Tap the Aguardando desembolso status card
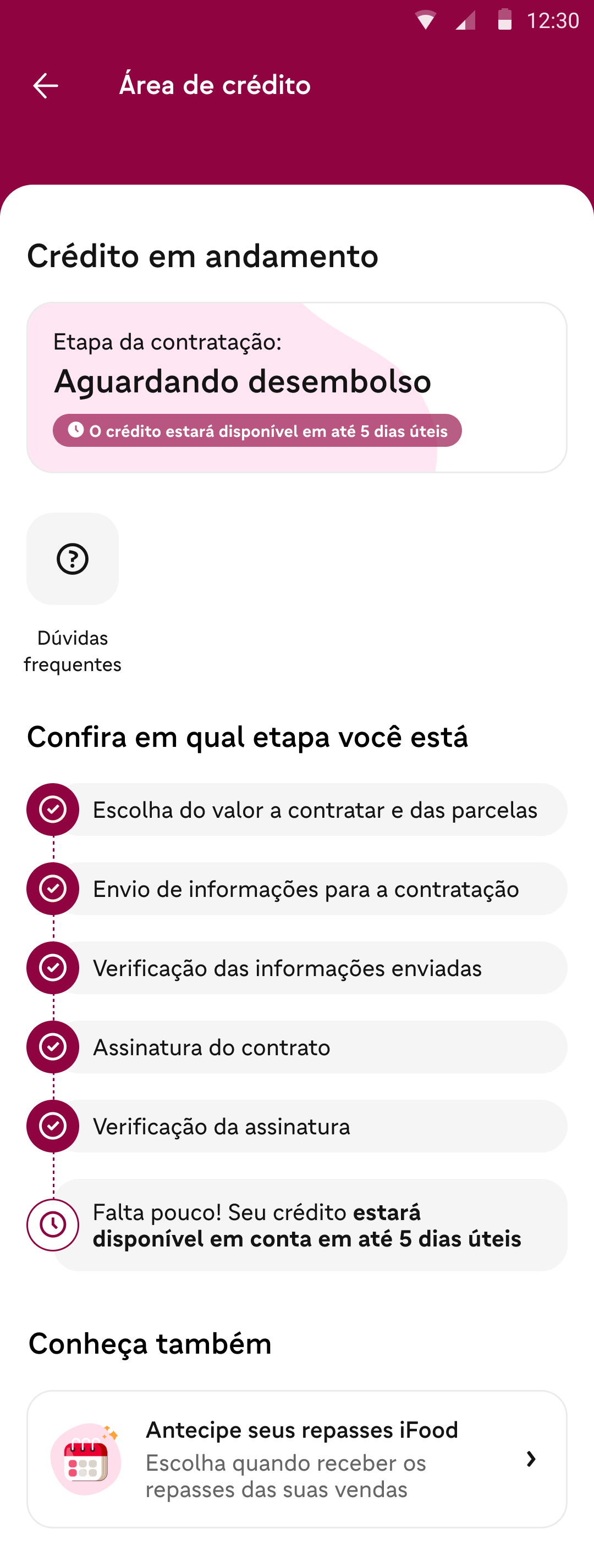This screenshot has width=594, height=1568. click(x=298, y=385)
